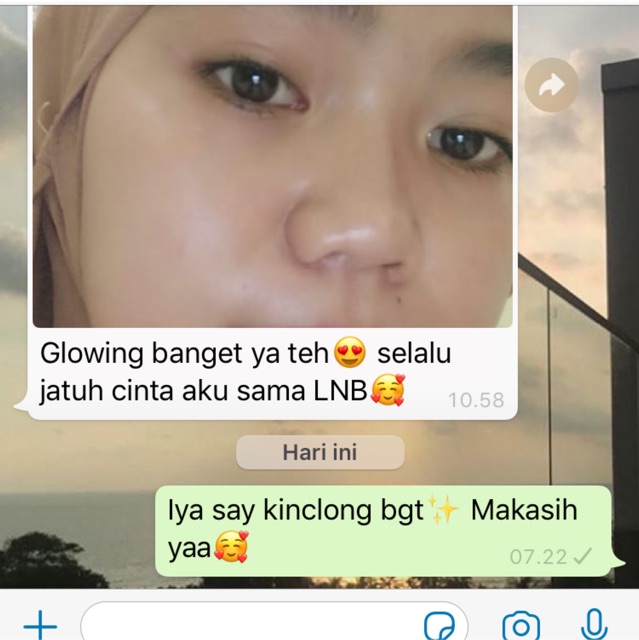Open the camera to take a photo
Viewport: 639px width, 640px height.
(x=520, y=627)
